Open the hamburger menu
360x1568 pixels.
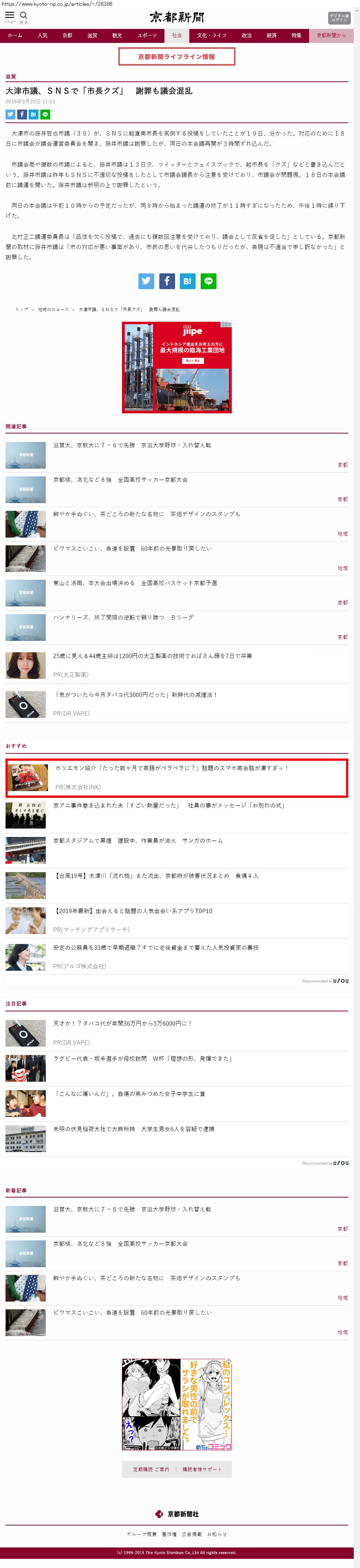coord(10,16)
